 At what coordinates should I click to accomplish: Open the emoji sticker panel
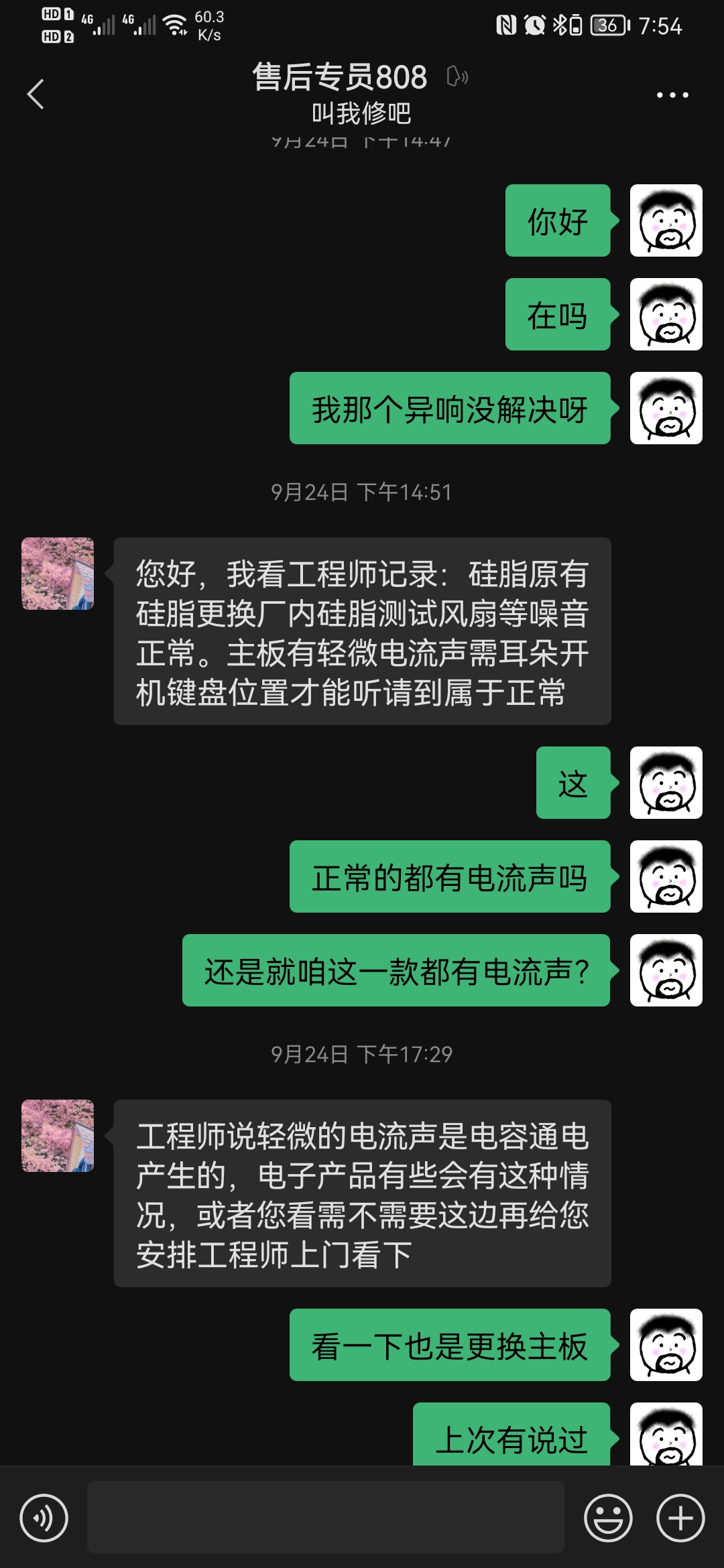coord(608,1518)
